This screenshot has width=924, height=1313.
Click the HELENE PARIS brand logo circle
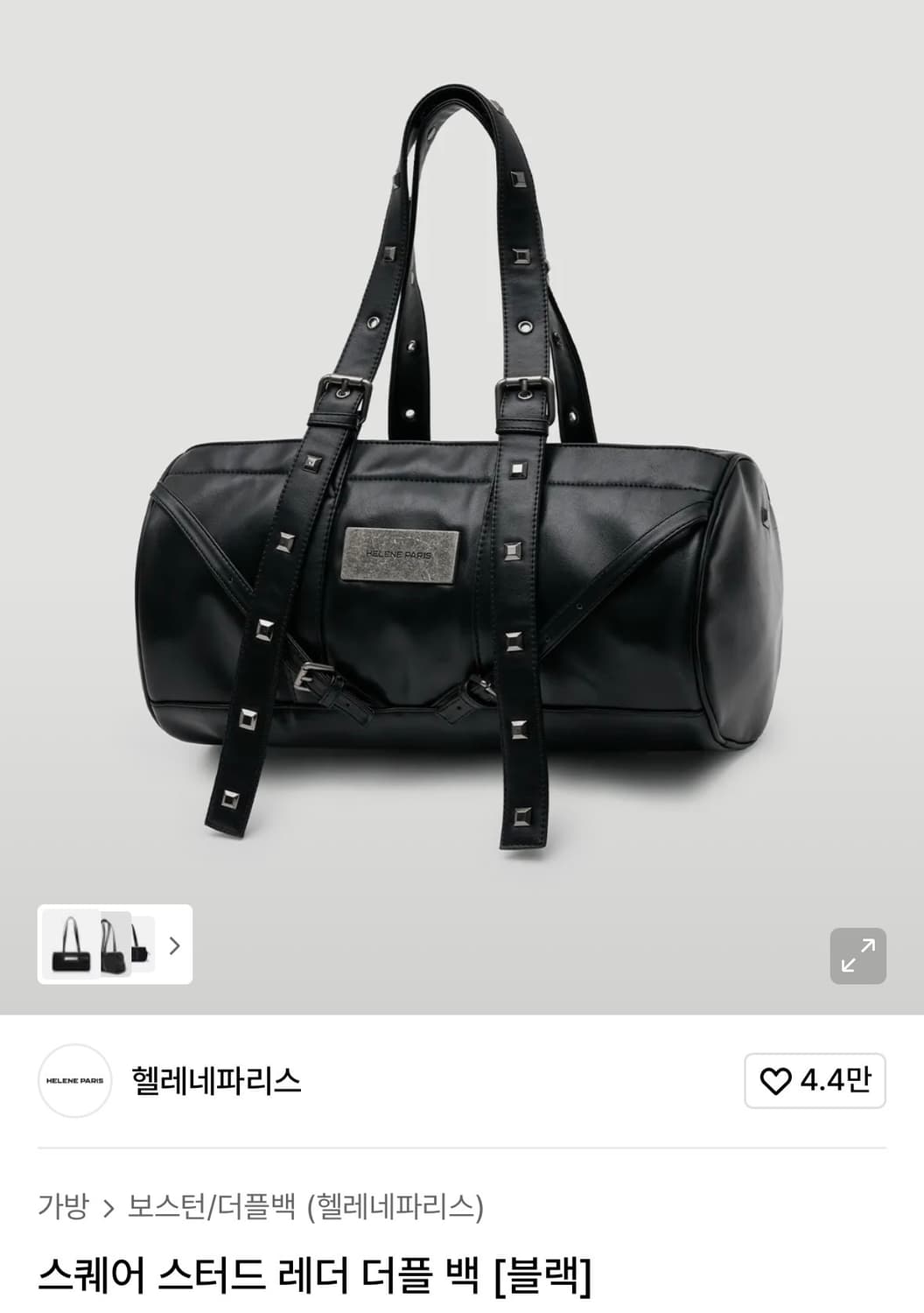77,1081
